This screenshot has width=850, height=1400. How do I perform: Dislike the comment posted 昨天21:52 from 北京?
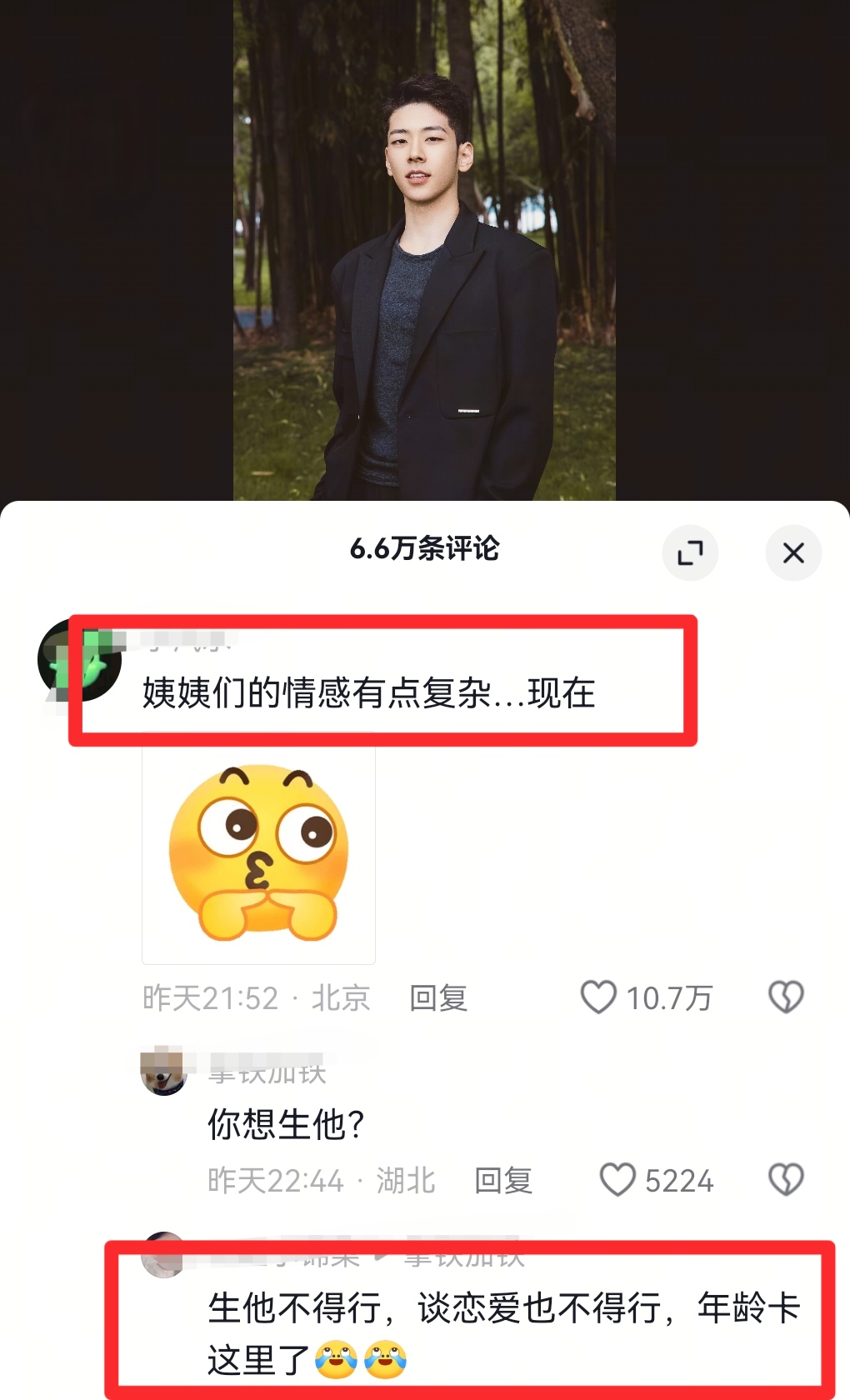[785, 997]
